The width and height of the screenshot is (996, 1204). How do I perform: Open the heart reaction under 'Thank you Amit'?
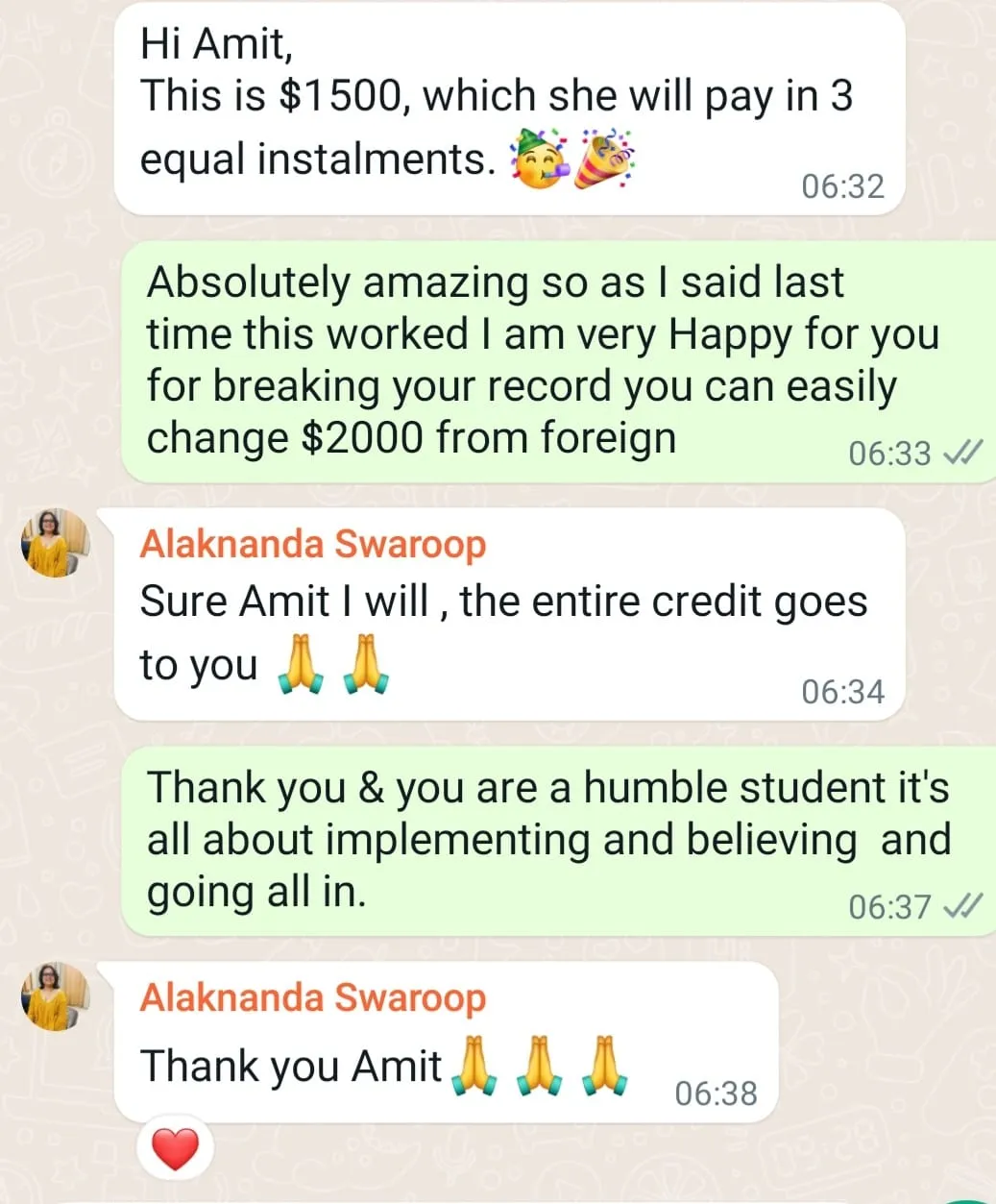[175, 1148]
